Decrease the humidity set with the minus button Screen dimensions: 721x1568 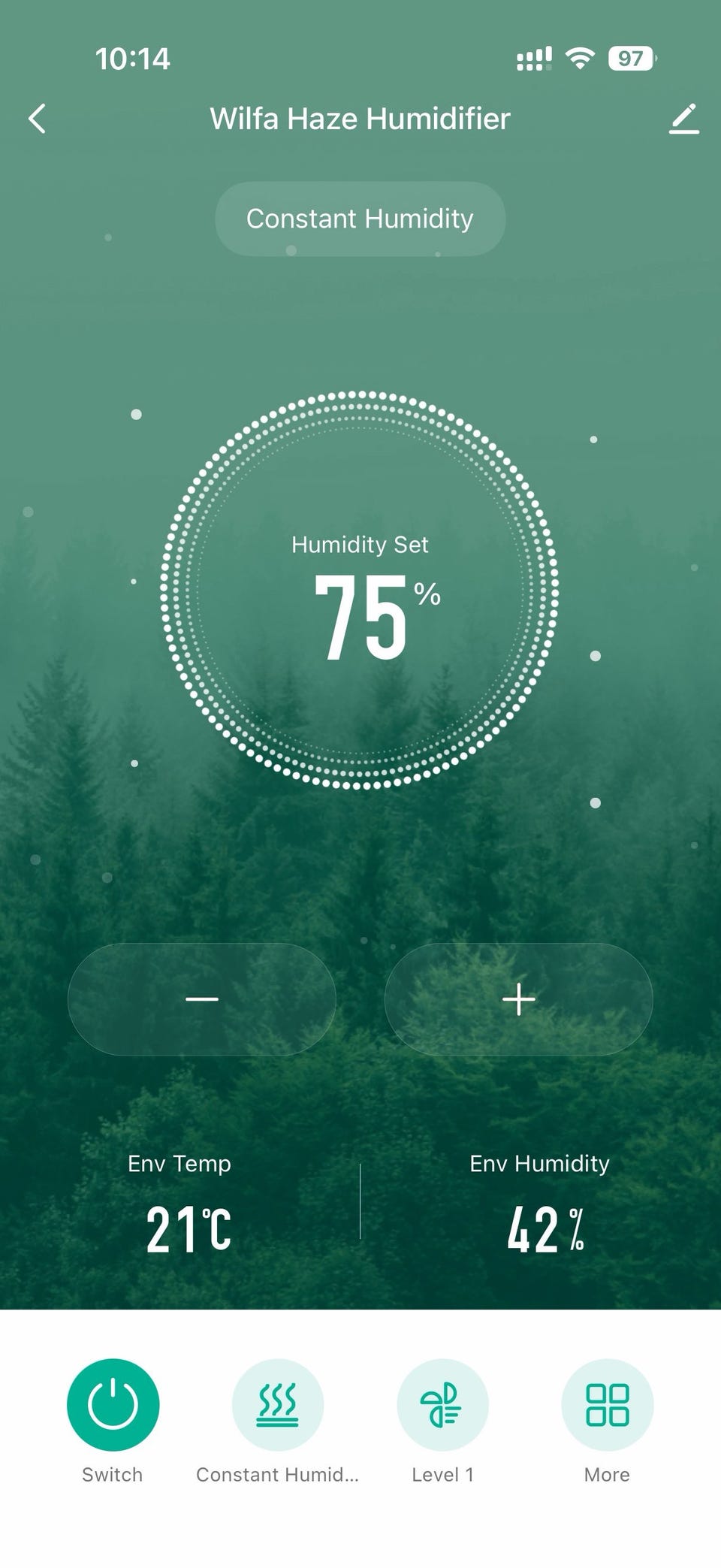pyautogui.click(x=202, y=999)
